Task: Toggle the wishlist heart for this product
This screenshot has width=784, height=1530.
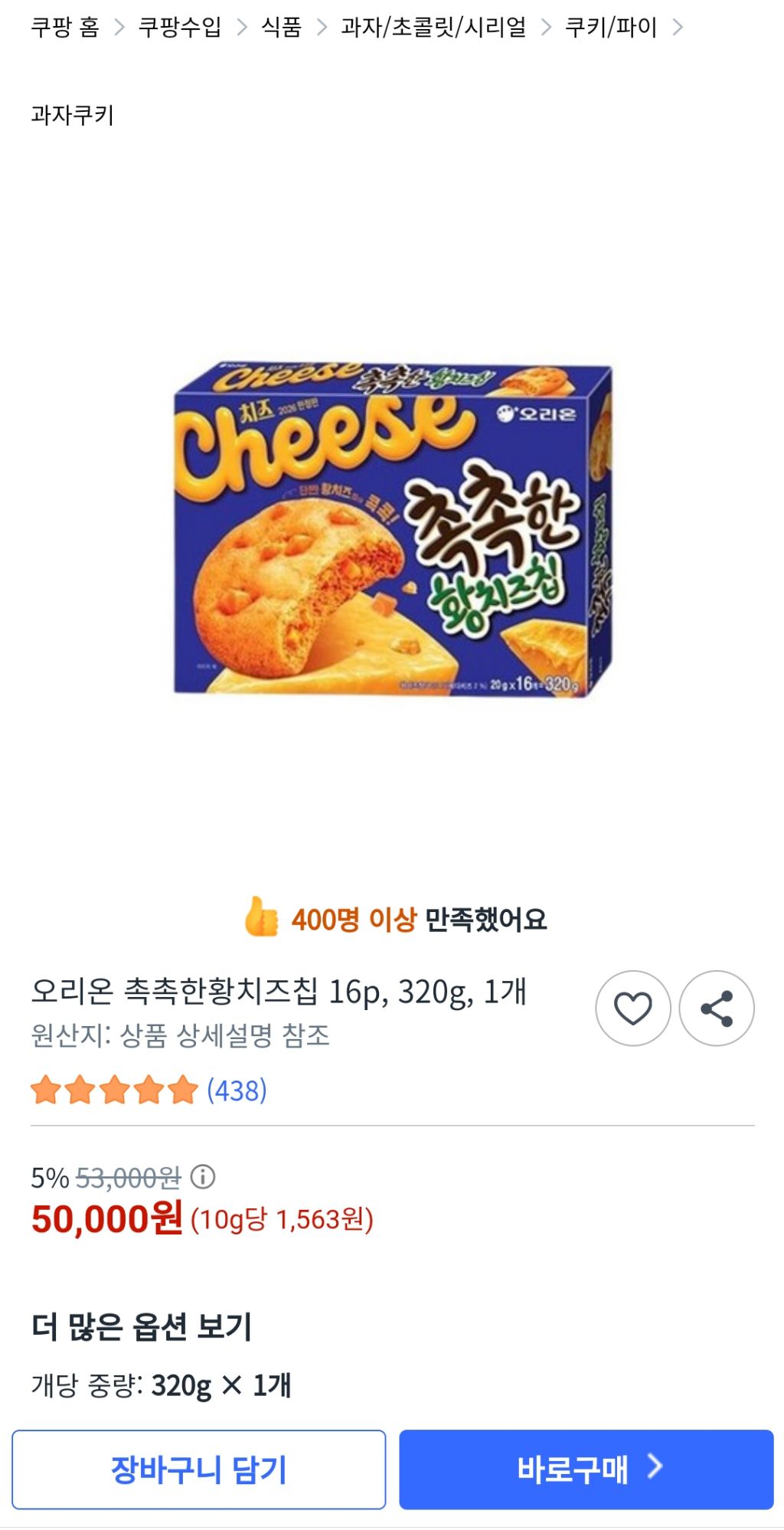Action: pyautogui.click(x=635, y=1009)
